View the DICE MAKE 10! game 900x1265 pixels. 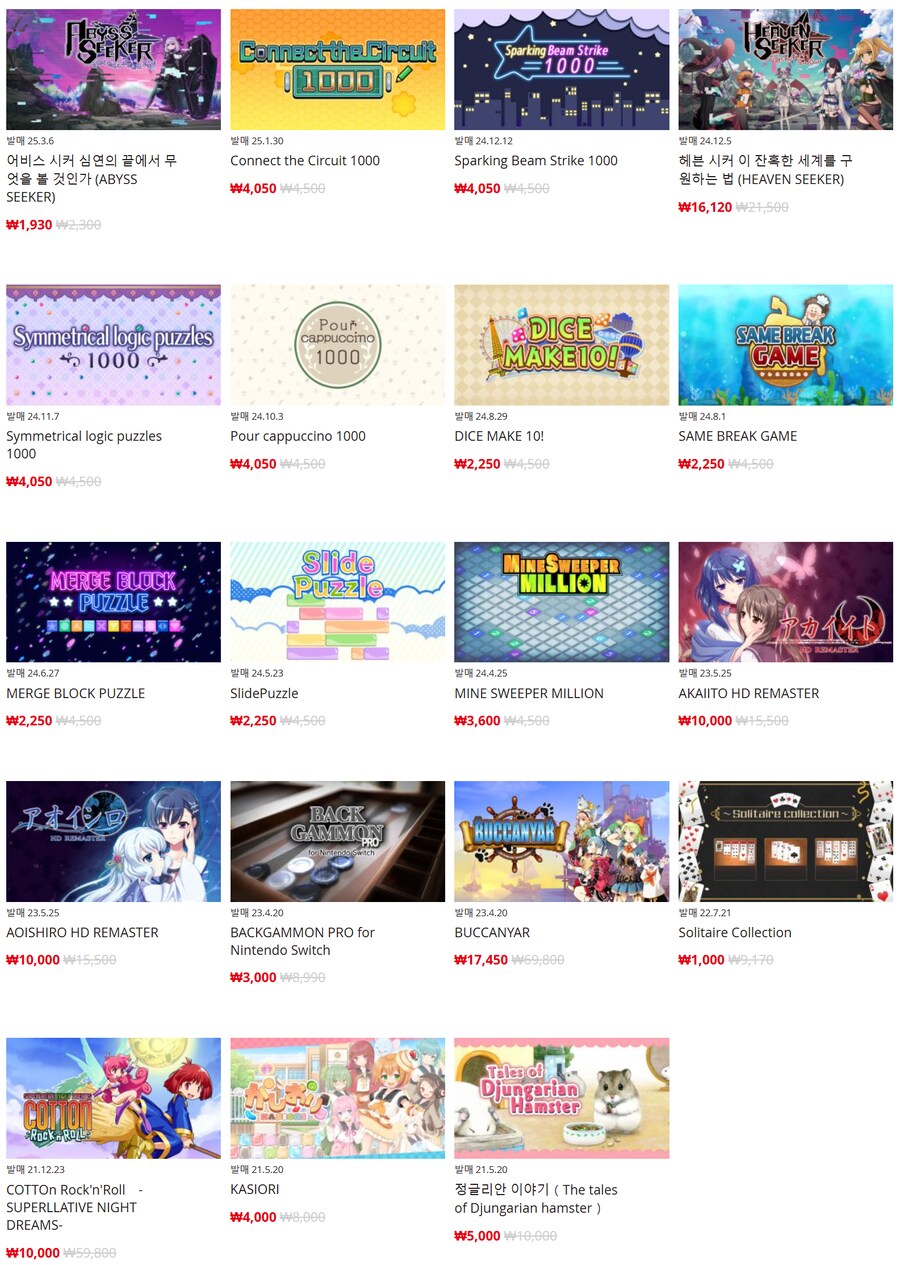(x=561, y=345)
